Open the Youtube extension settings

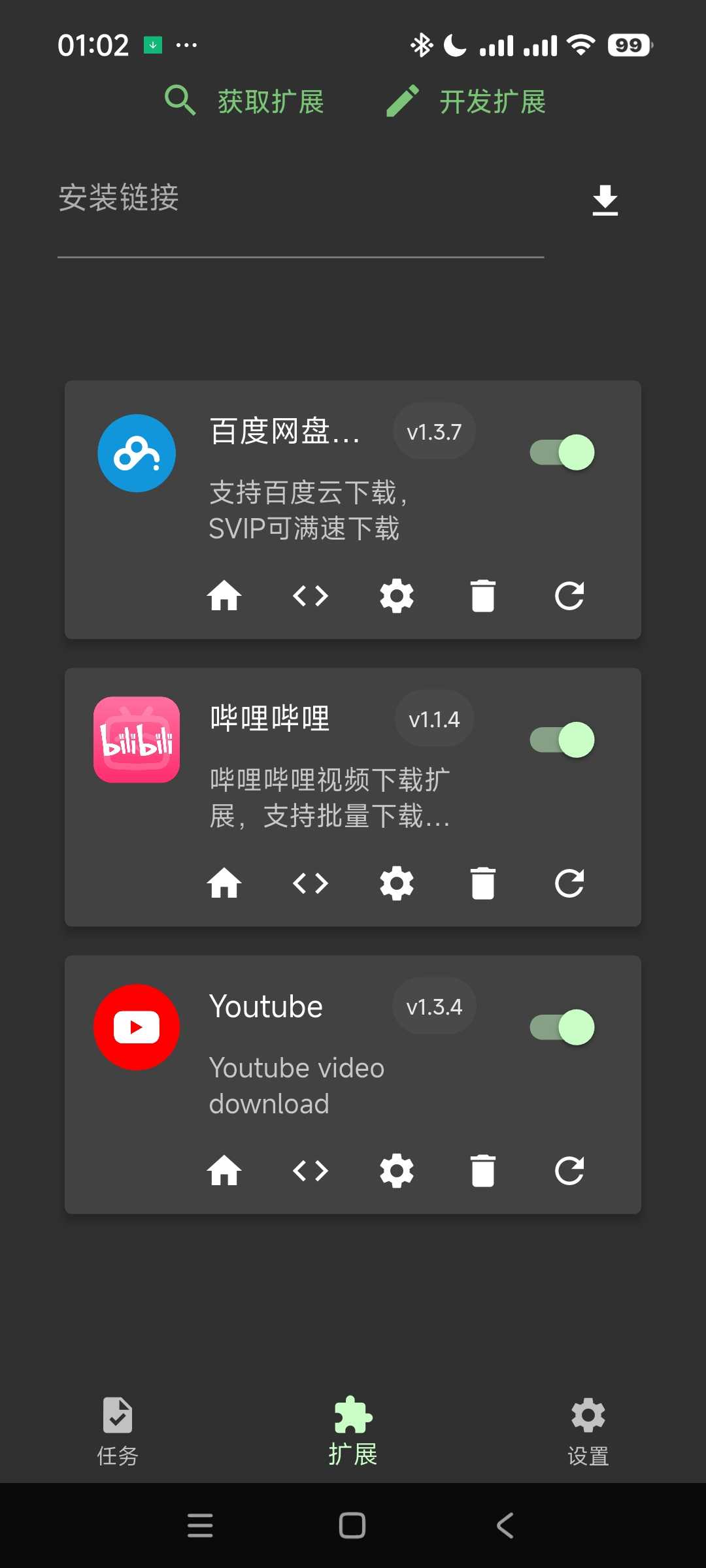click(x=397, y=1171)
